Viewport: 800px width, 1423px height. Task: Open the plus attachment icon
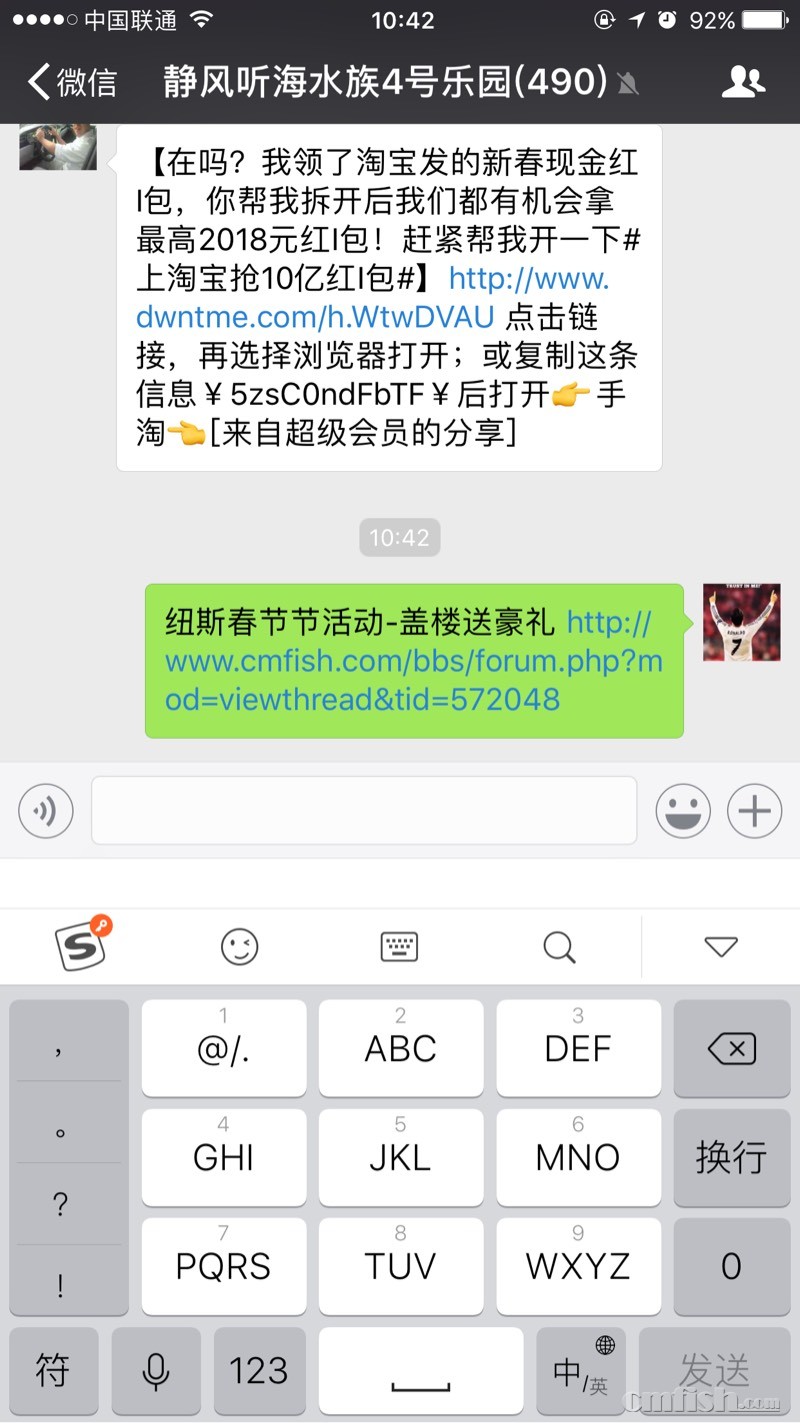753,810
